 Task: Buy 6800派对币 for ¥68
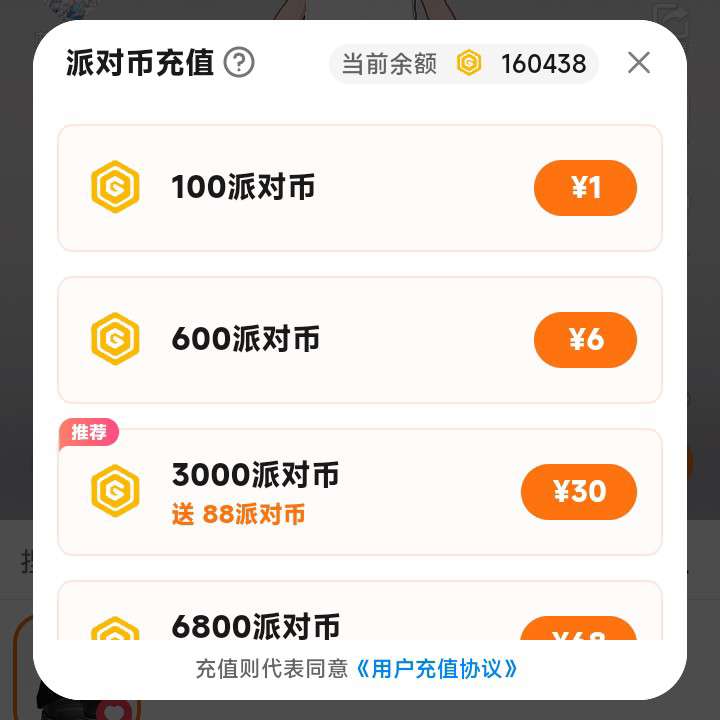(x=579, y=630)
